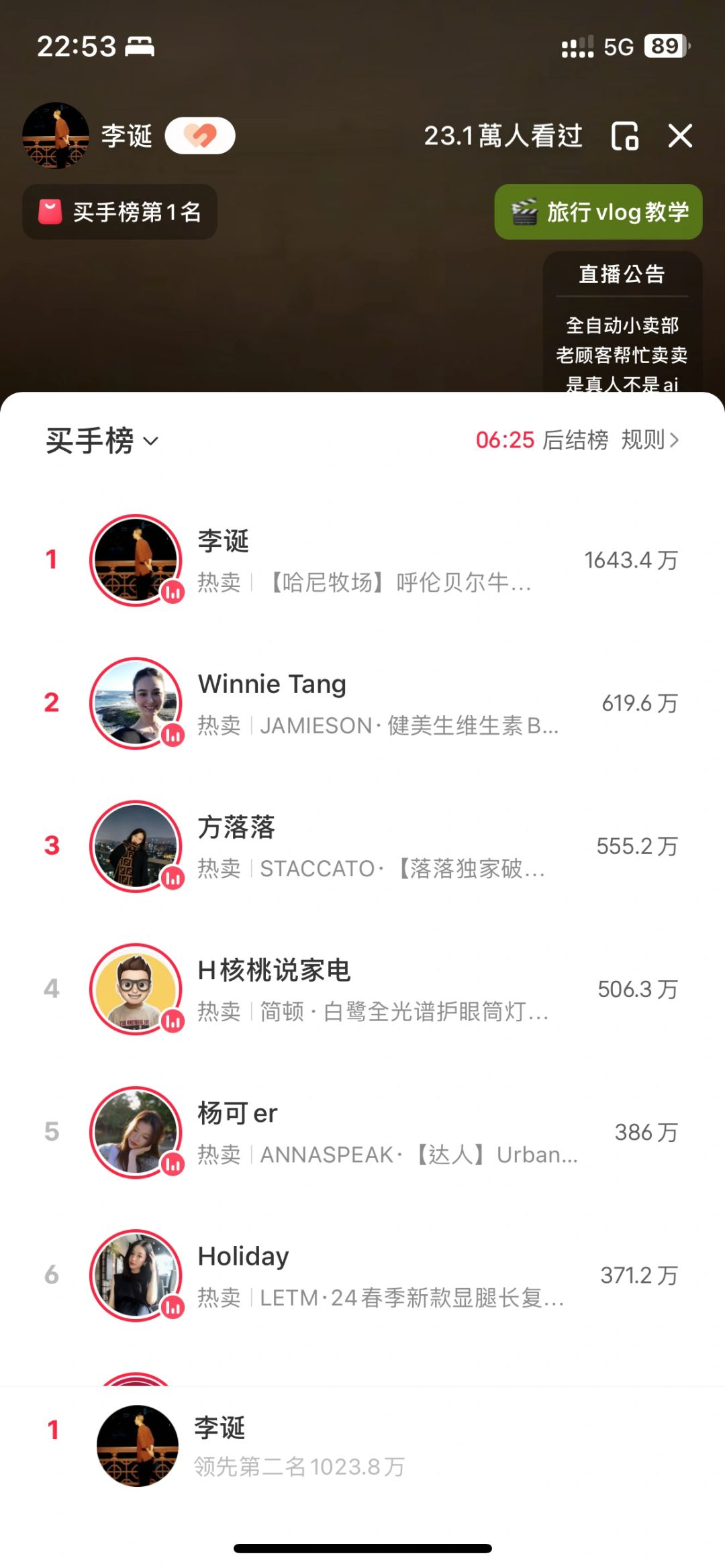Open Winnie Tang's ranking entry
The height and width of the screenshot is (1568, 725).
click(362, 703)
